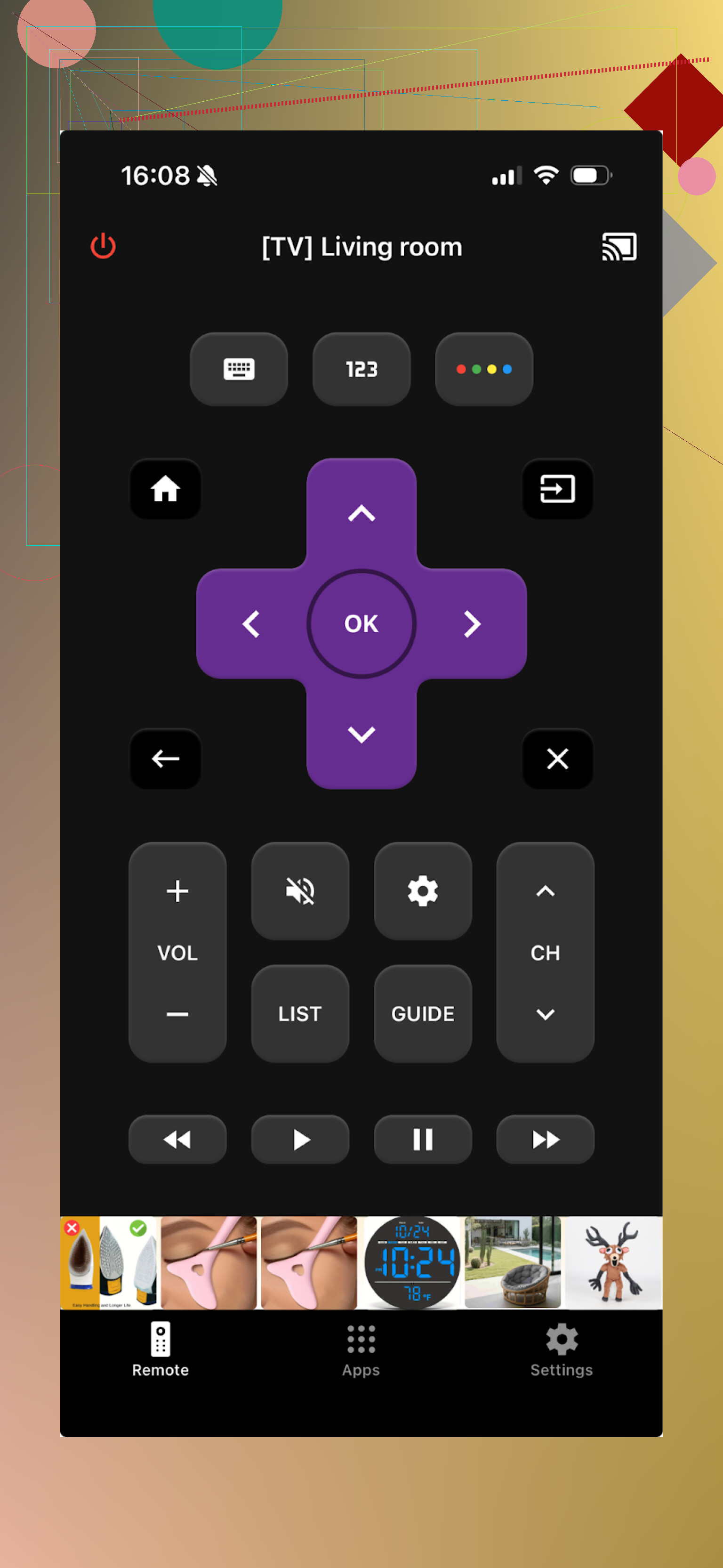Open the input source button
This screenshot has height=1568, width=723.
(x=557, y=489)
